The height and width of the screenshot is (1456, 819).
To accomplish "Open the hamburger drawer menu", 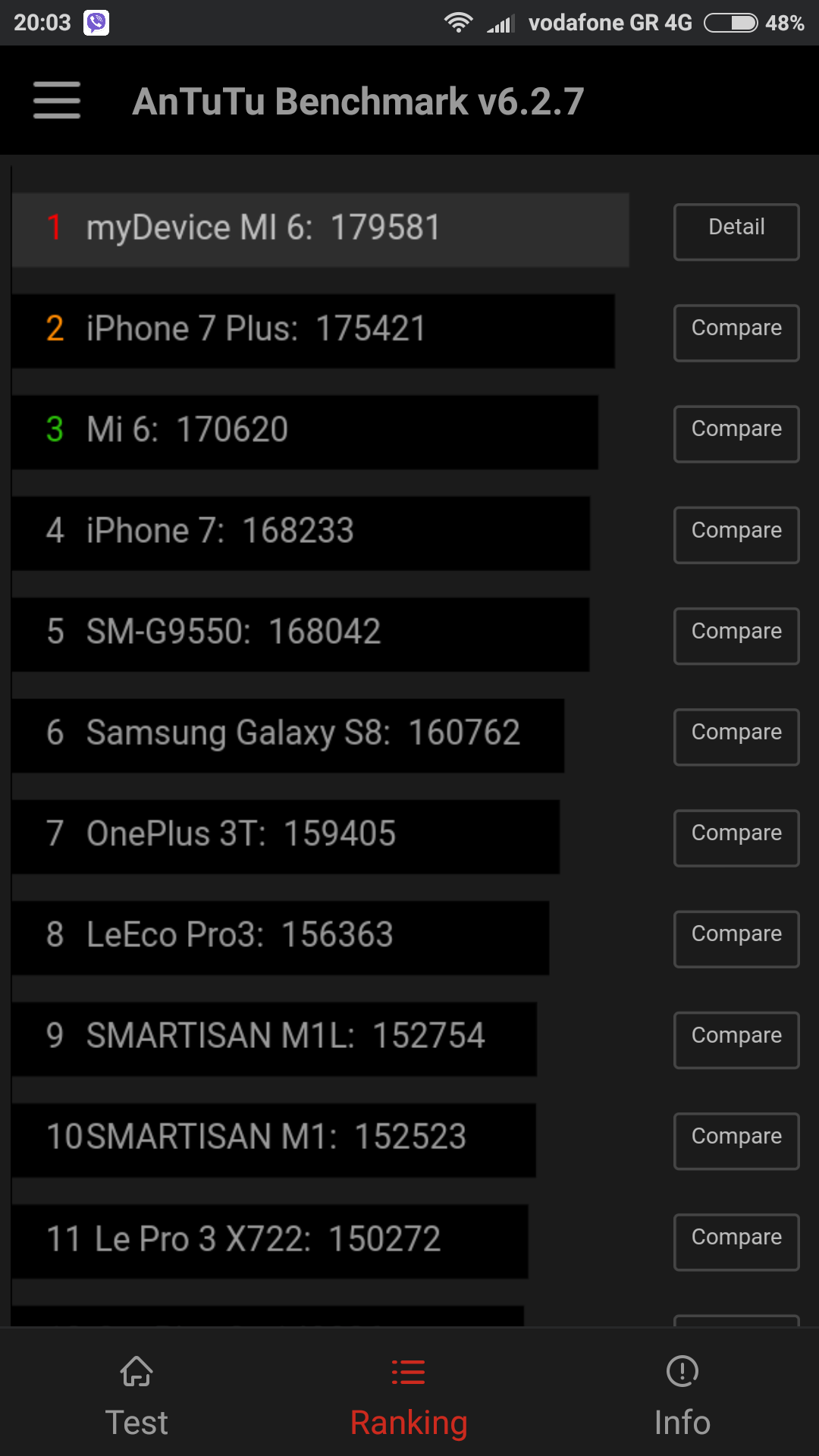I will 57,101.
